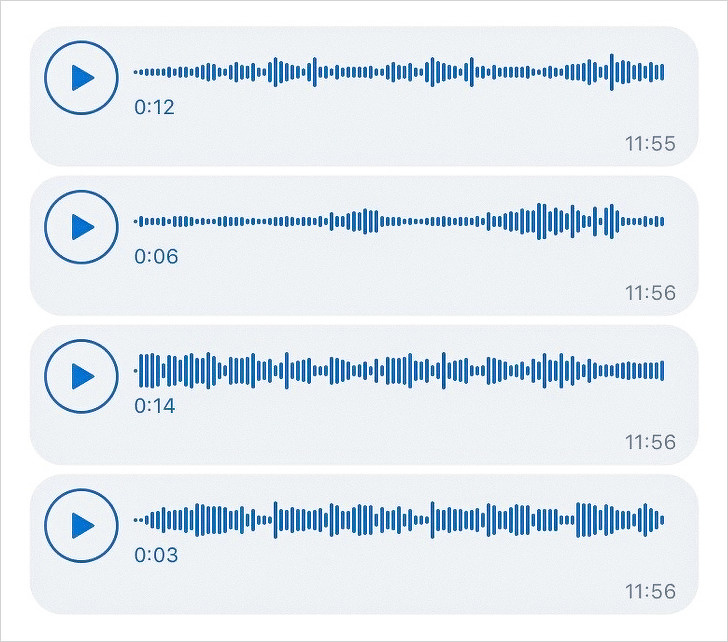Seek within the 0:14 voice message waveform
The image size is (728, 642).
[400, 370]
